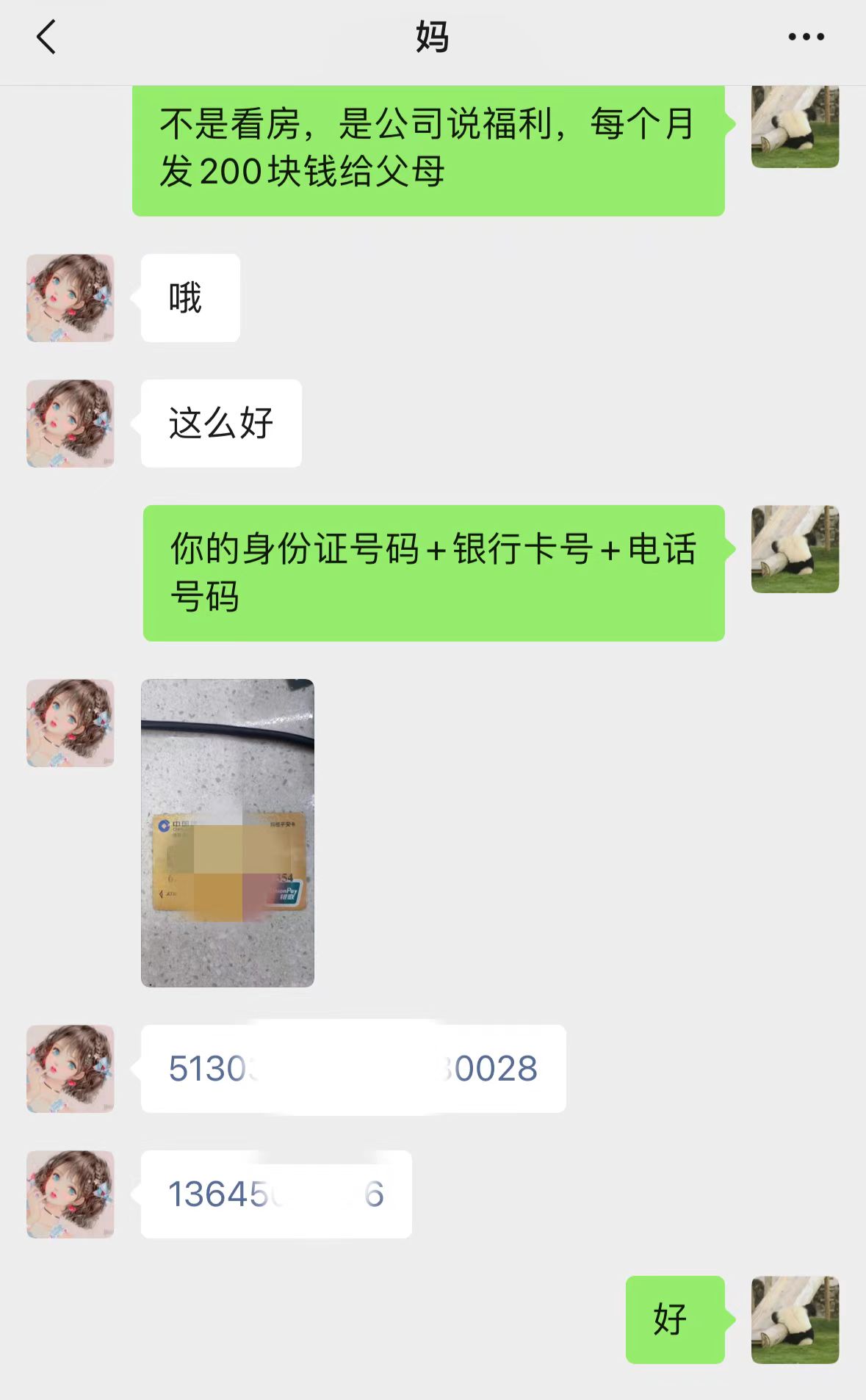Open mom's avatar beside the 哦 message
Viewport: 866px width, 1400px height.
(71, 298)
